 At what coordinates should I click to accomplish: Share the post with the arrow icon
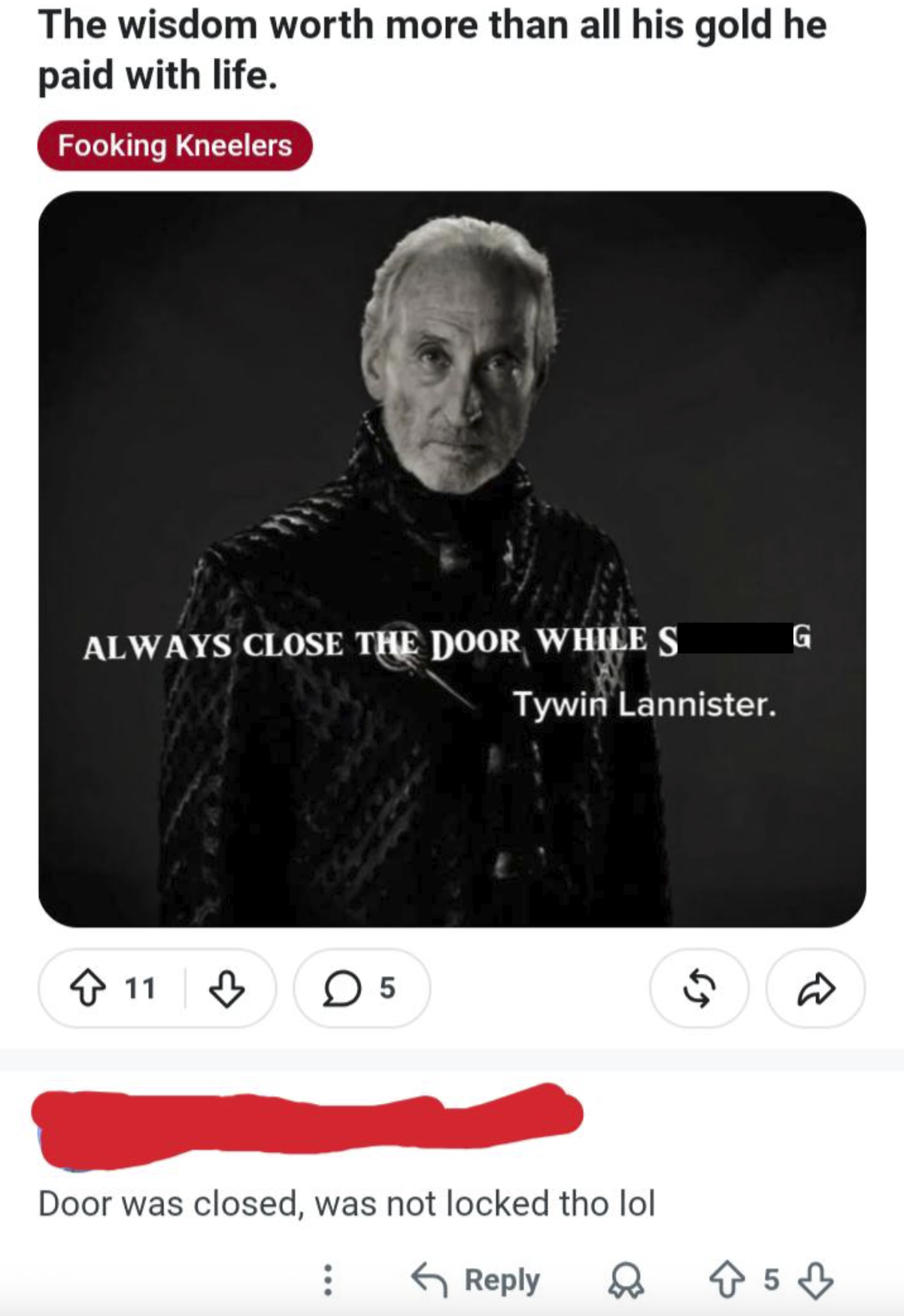(x=815, y=988)
